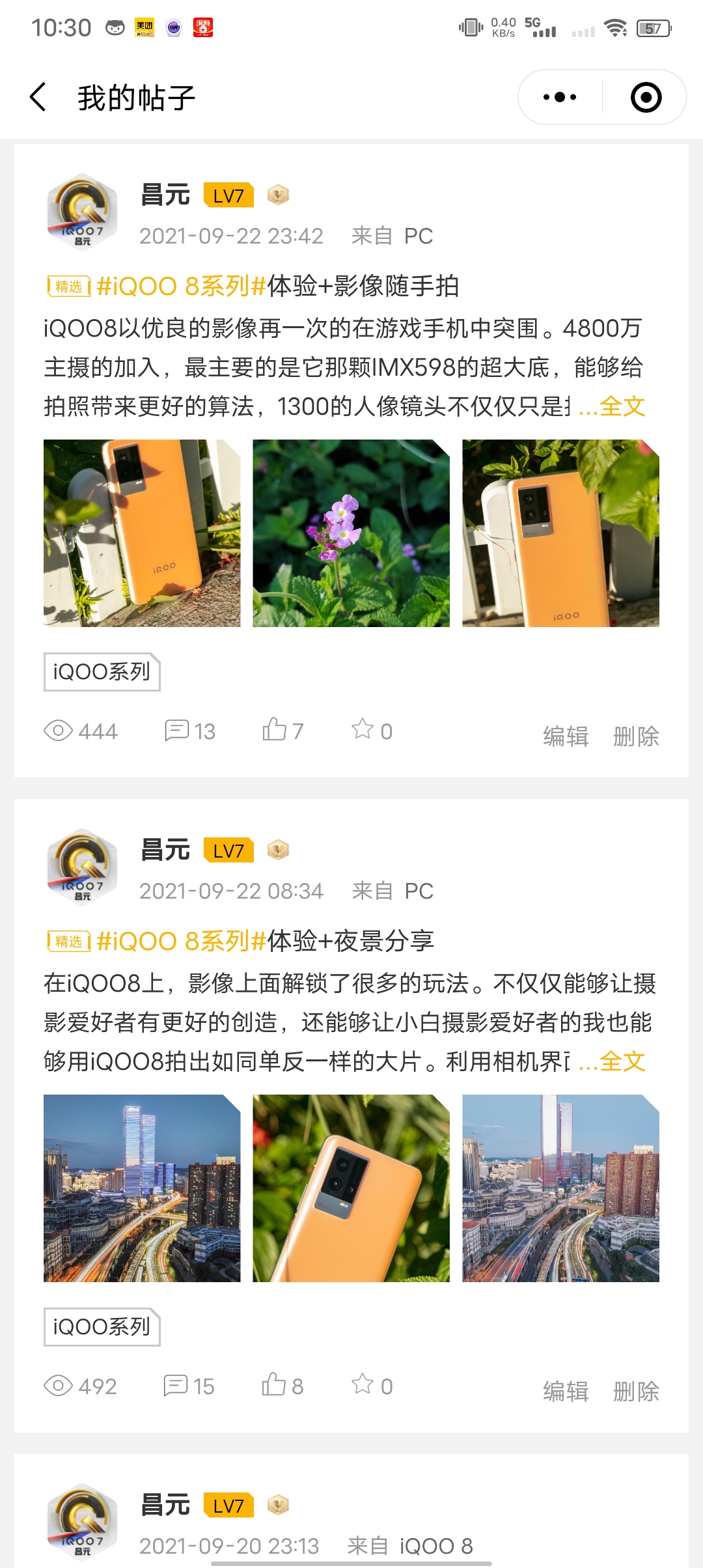Edit the 影像随手拍 post via 编辑
This screenshot has height=1568, width=703.
coord(566,736)
